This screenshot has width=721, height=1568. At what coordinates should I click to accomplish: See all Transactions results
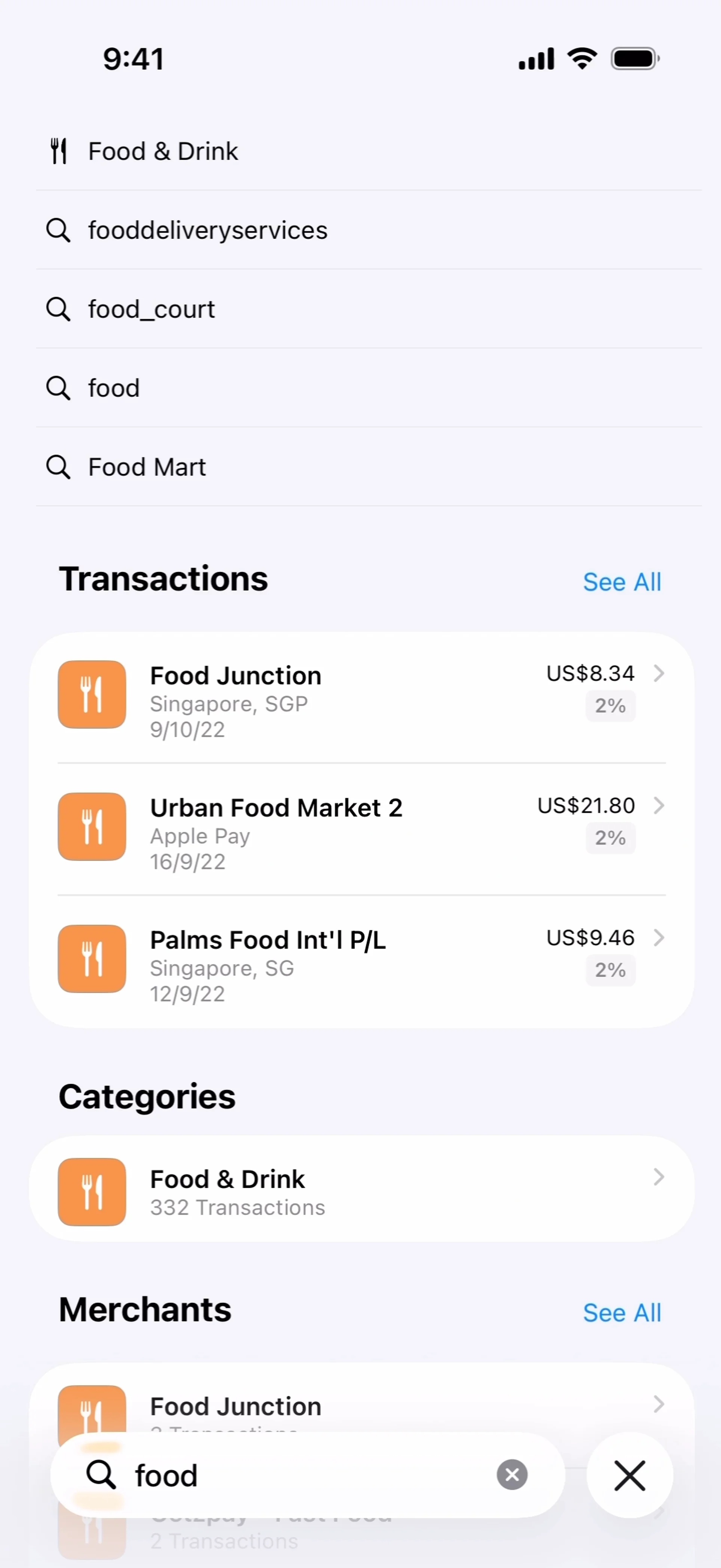tap(621, 582)
